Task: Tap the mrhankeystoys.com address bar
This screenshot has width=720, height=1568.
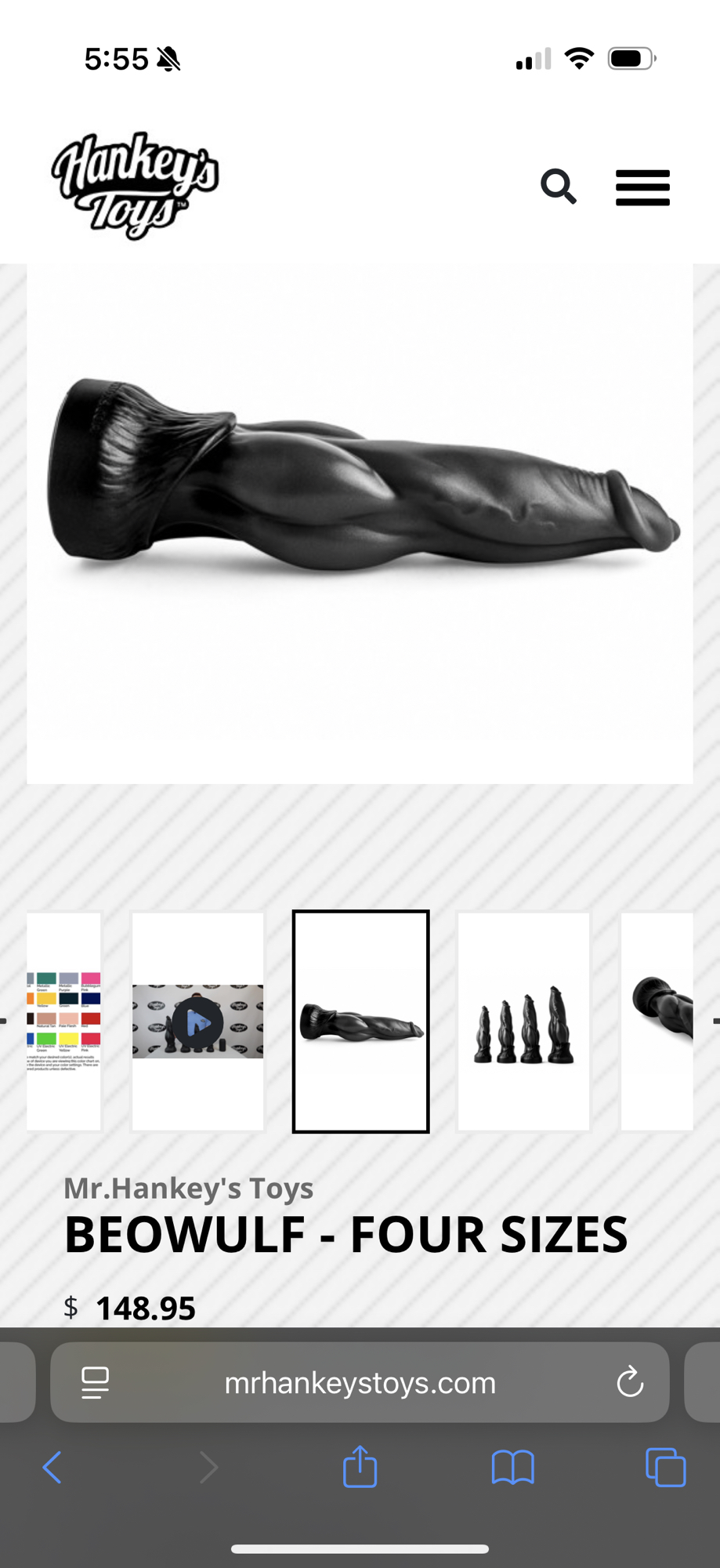Action: [360, 1383]
